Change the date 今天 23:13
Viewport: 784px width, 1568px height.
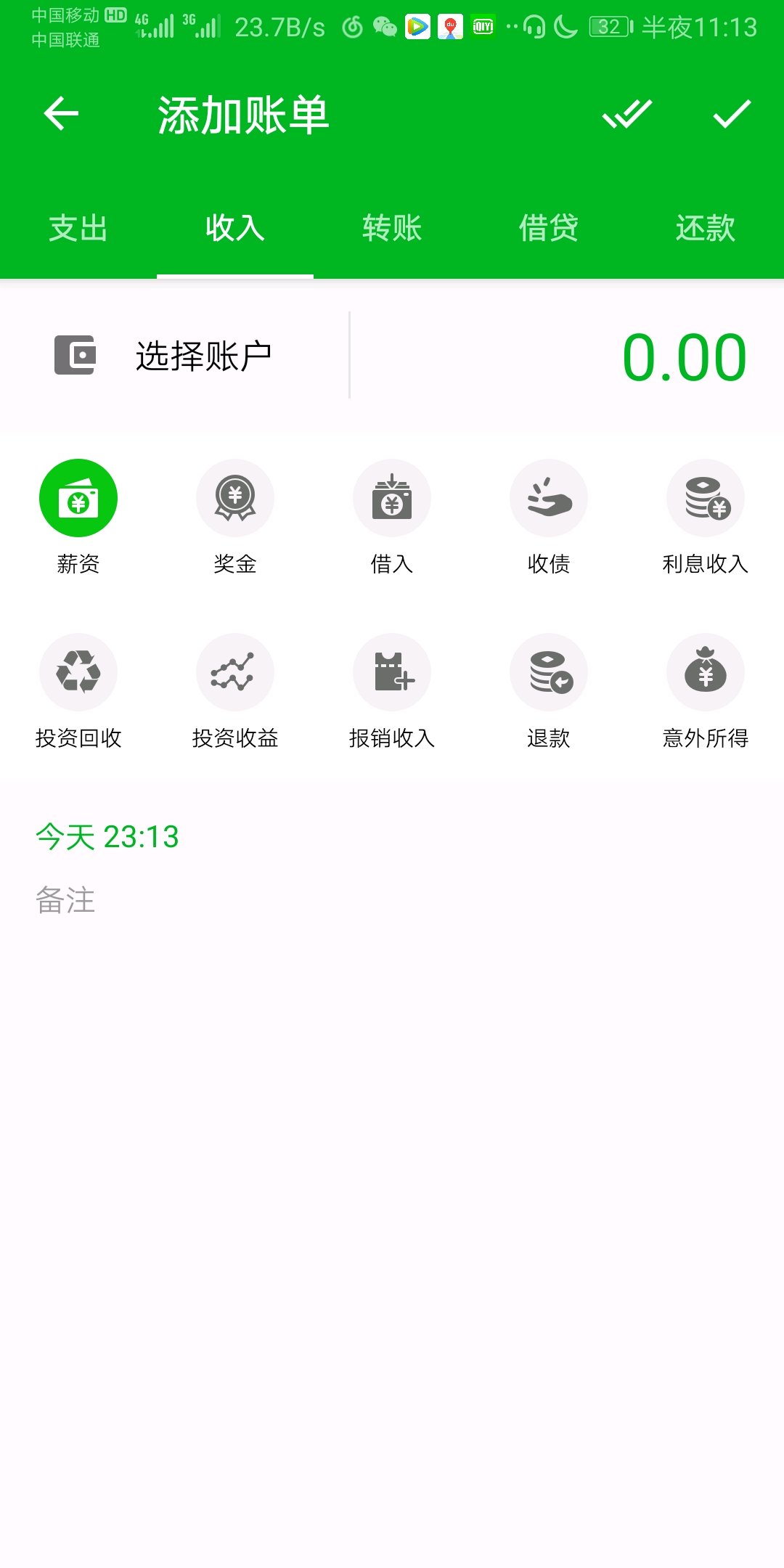[107, 837]
